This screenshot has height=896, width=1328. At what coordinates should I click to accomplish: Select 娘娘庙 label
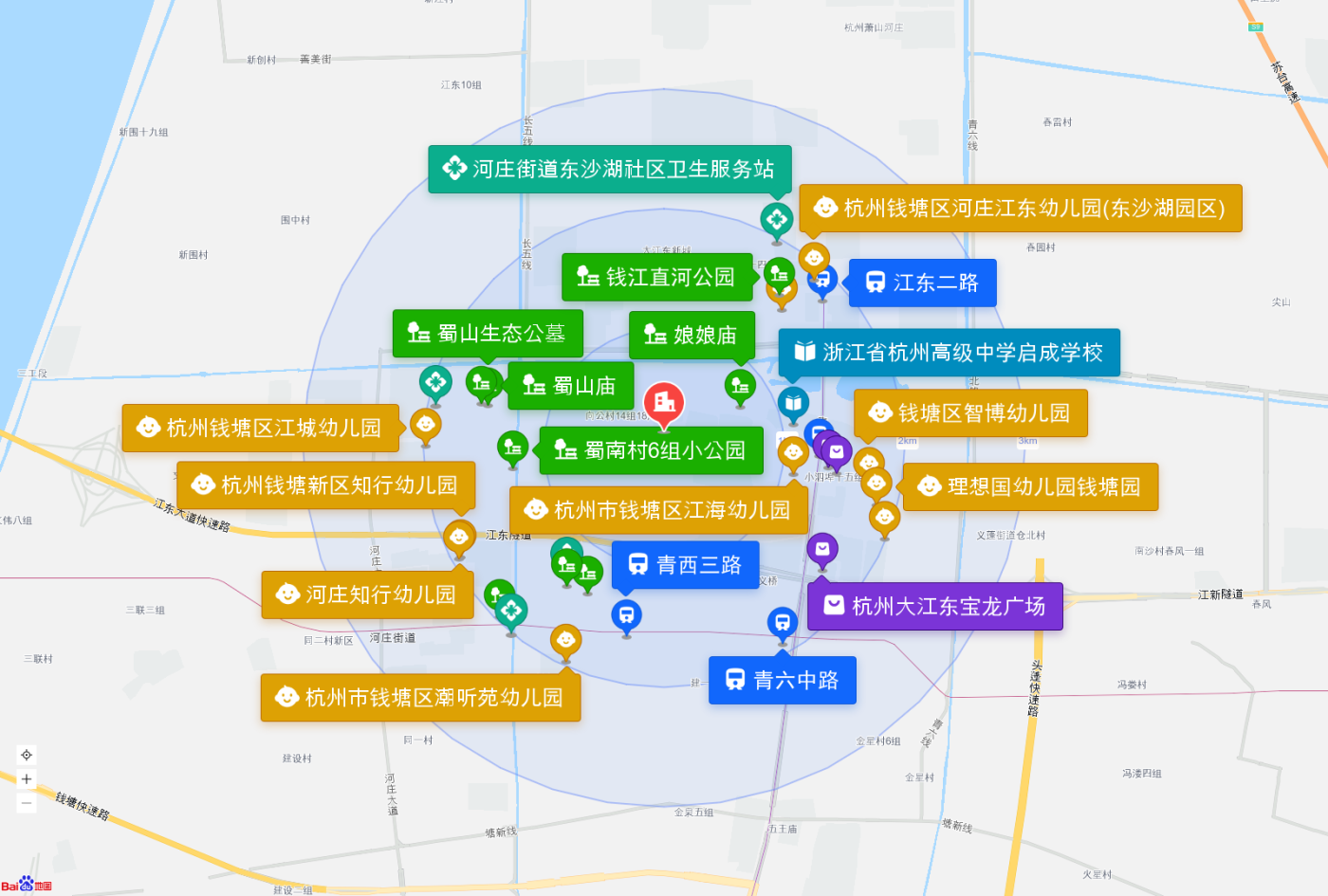[692, 335]
